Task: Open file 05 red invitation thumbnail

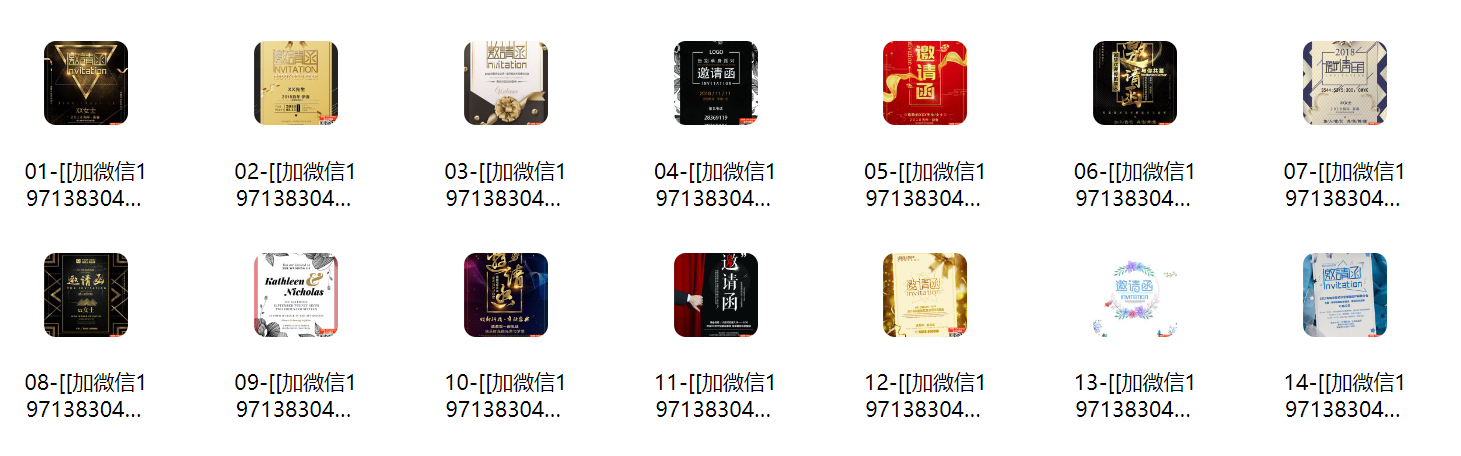Action: 925,83
